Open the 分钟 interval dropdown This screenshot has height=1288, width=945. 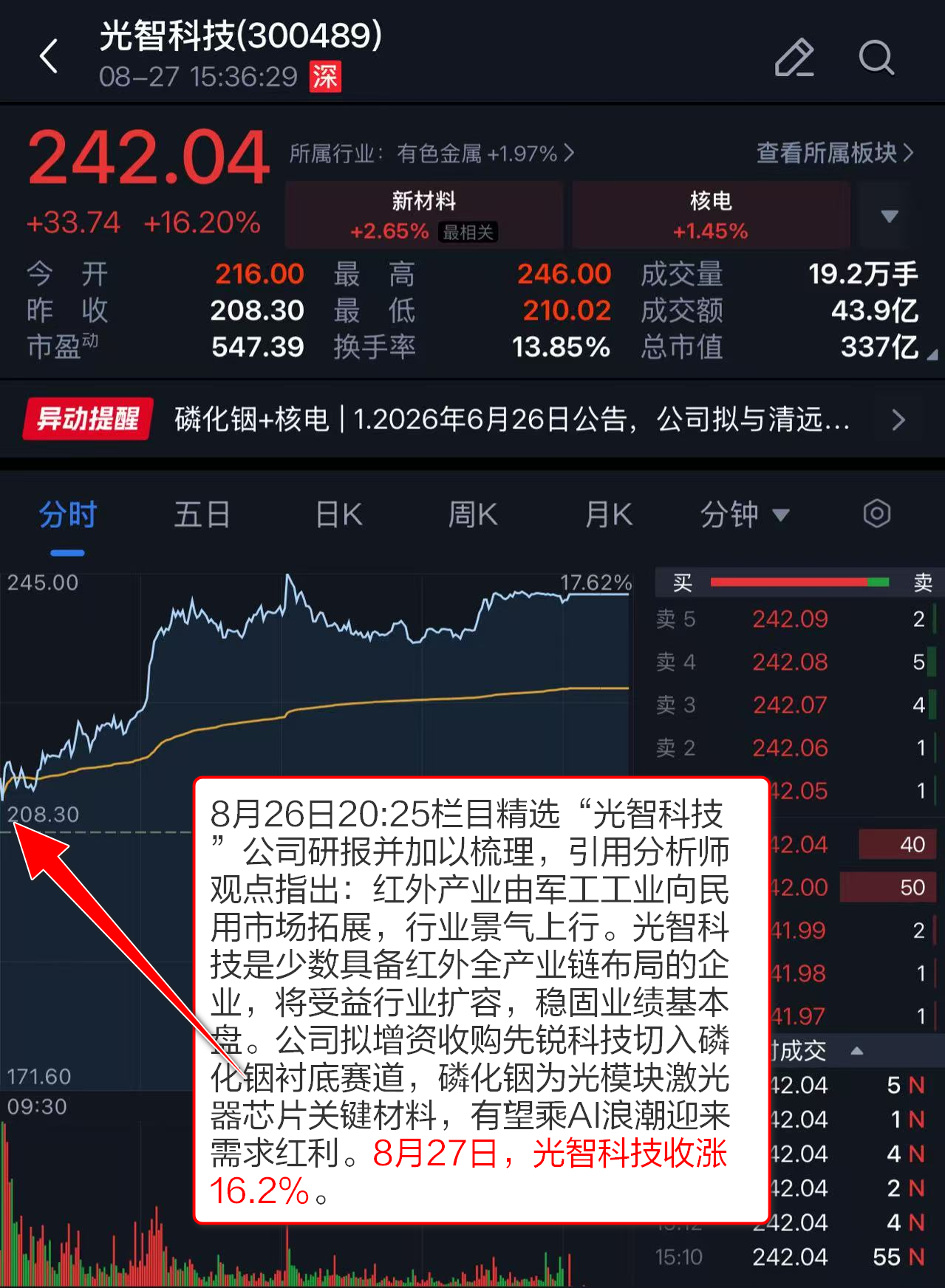coord(745,515)
